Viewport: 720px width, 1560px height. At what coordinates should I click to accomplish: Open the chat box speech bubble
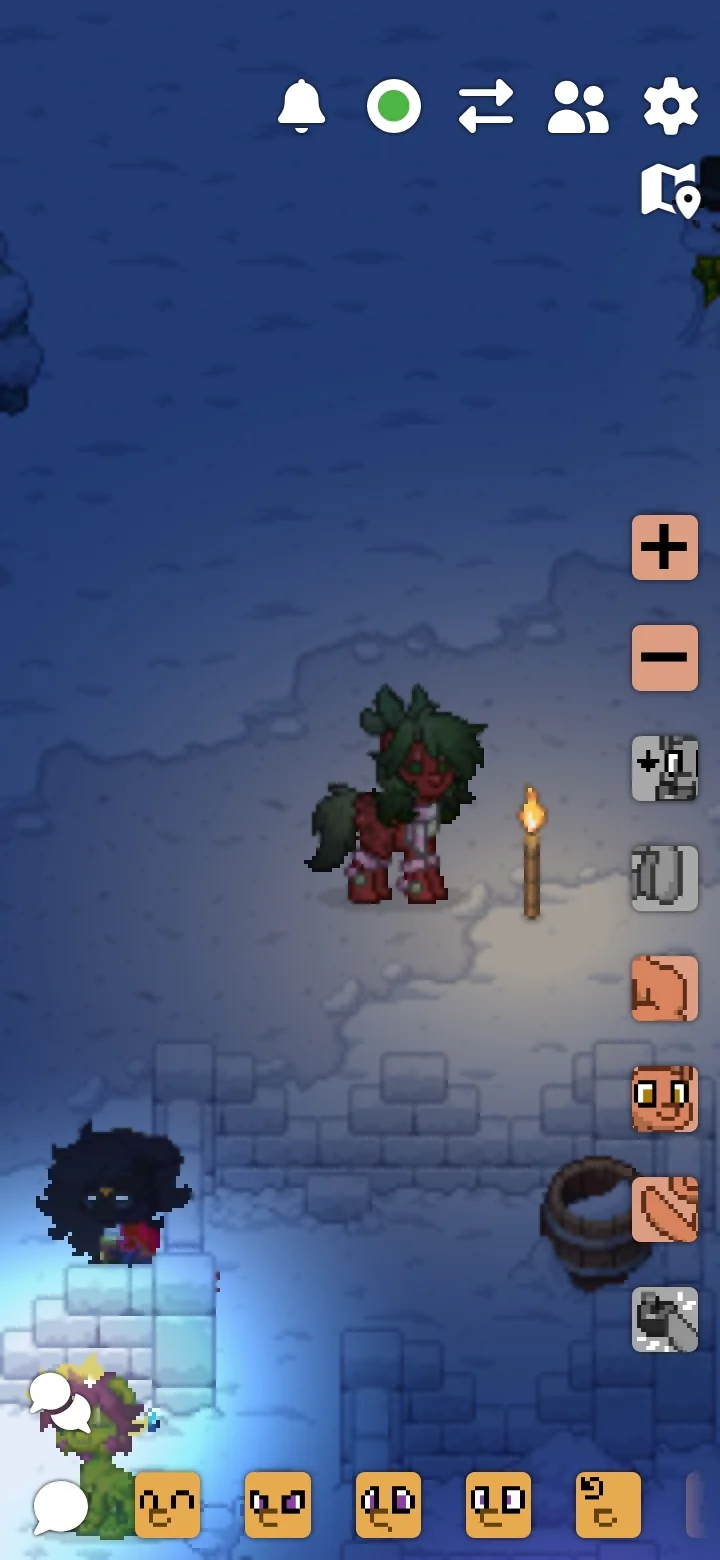[x=60, y=1506]
